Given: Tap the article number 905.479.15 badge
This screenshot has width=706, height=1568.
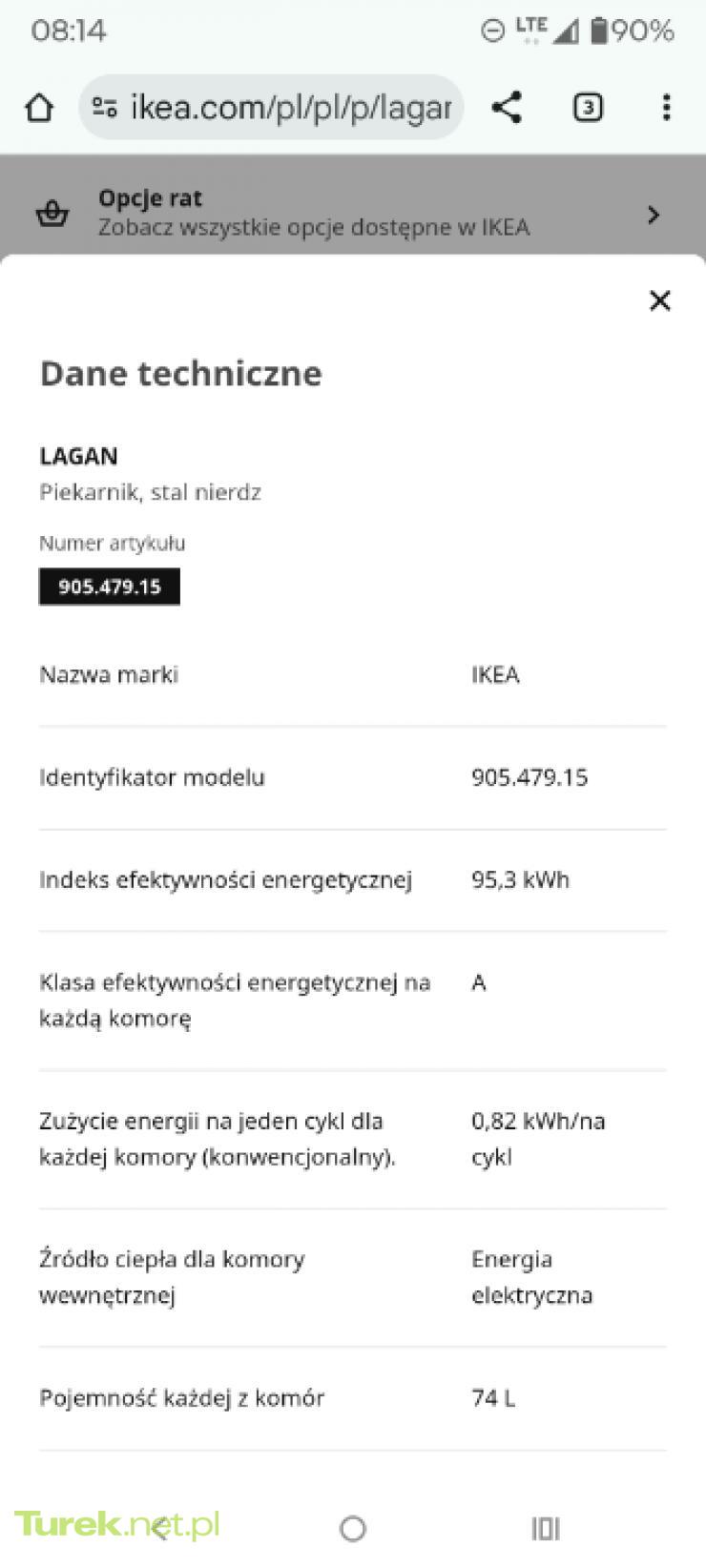Looking at the screenshot, I should pos(110,587).
